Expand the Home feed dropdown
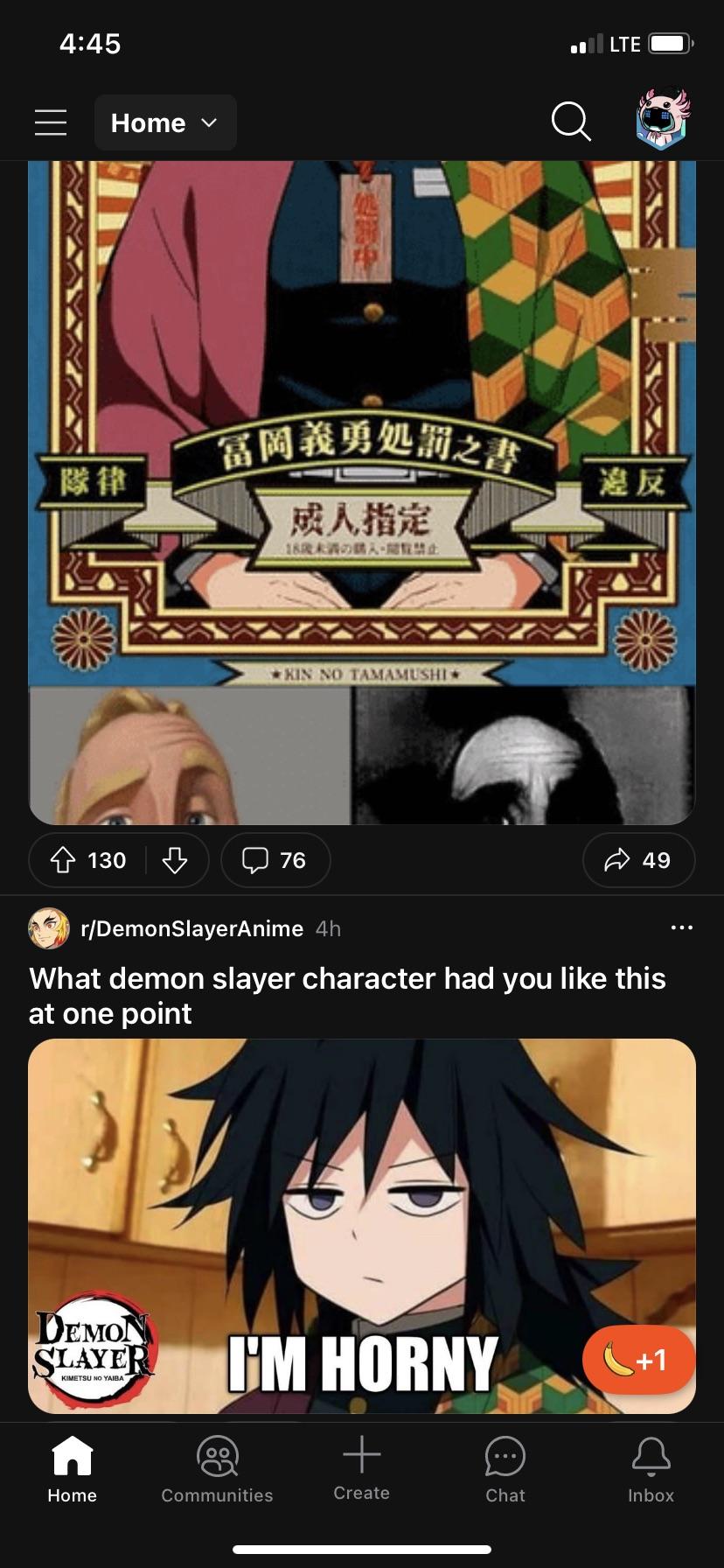The width and height of the screenshot is (724, 1568). tap(165, 122)
